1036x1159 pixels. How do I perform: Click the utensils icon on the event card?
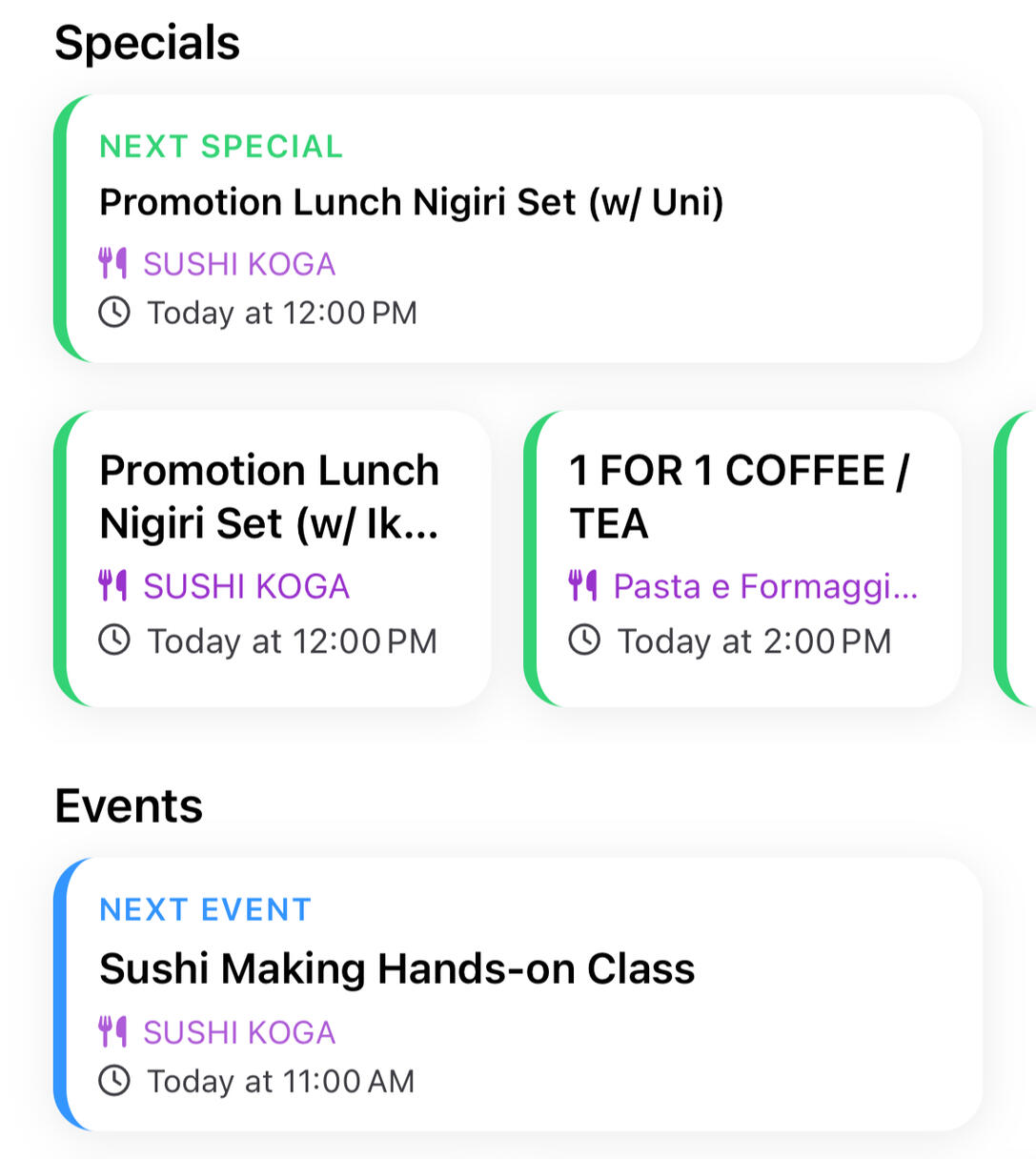click(114, 1031)
